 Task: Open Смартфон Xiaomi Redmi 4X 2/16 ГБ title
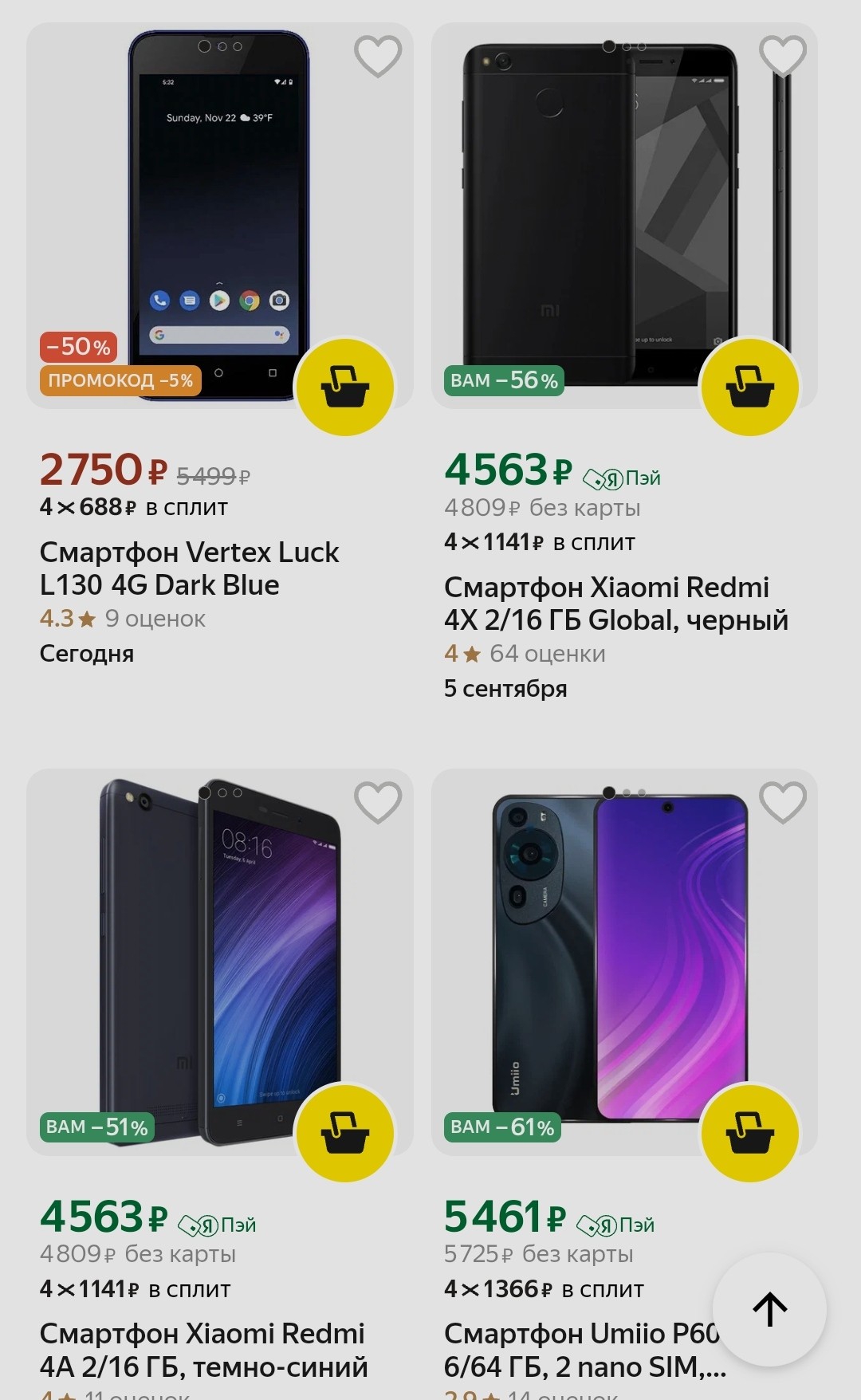pyautogui.click(x=616, y=604)
